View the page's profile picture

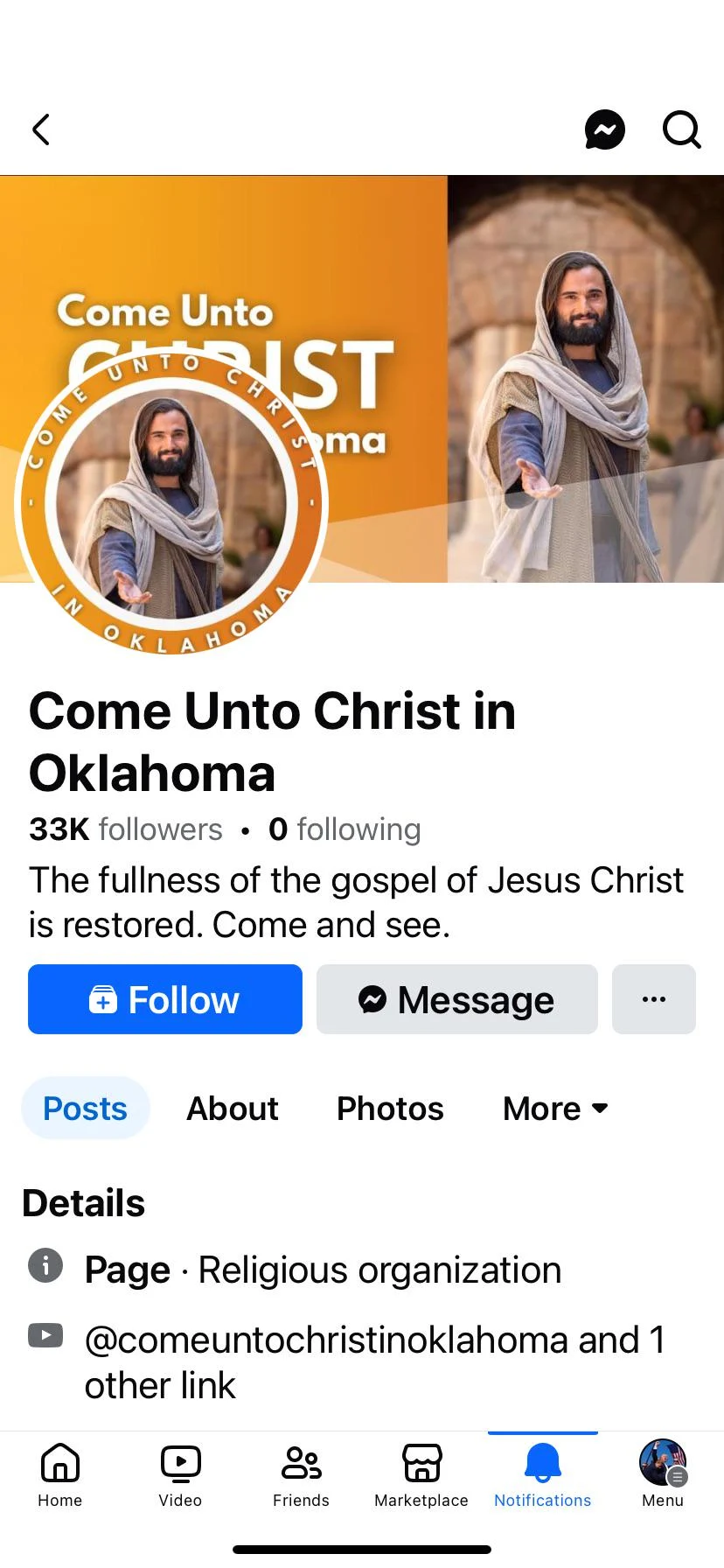coord(171,506)
